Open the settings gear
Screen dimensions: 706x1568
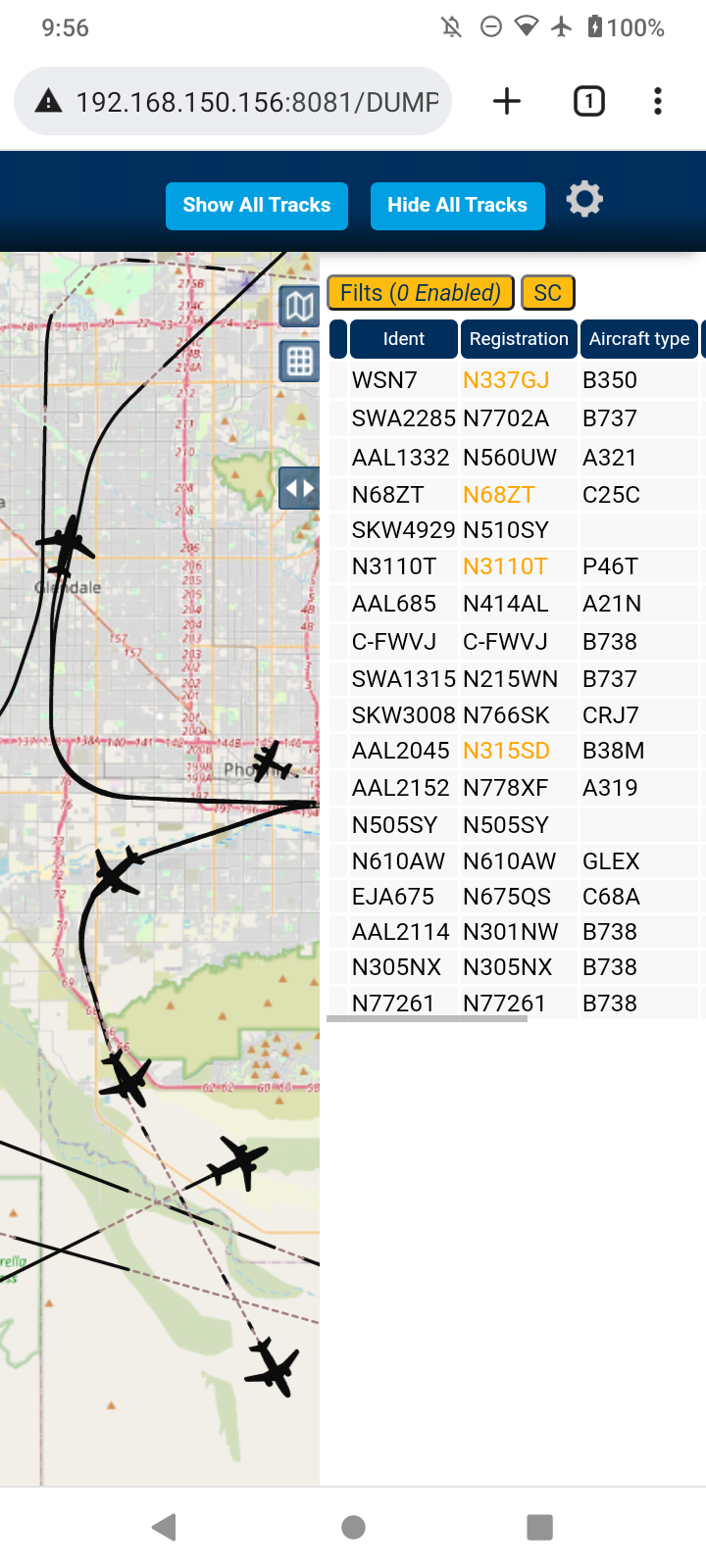tap(584, 200)
